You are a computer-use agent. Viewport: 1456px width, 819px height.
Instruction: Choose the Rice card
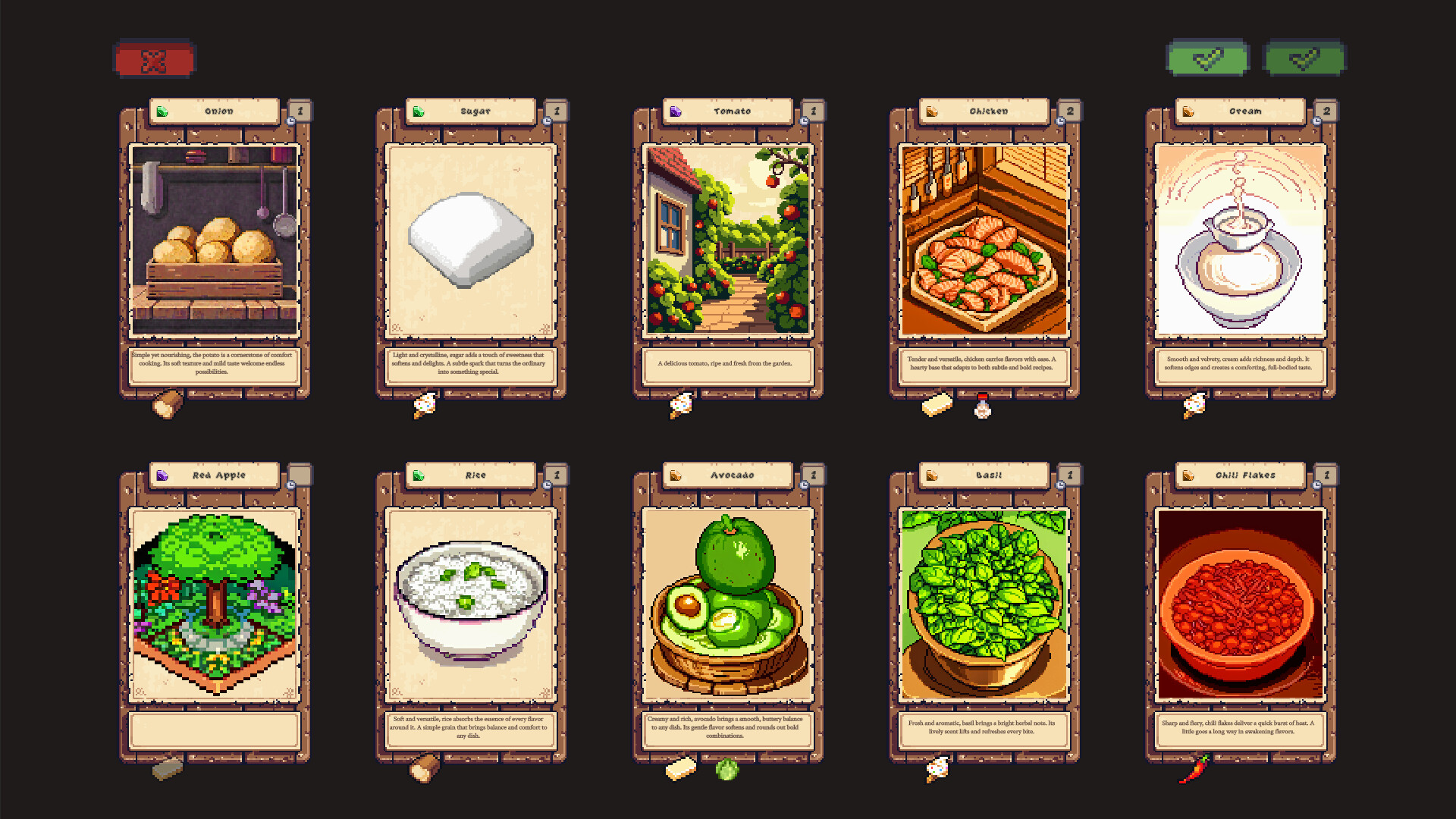(x=471, y=605)
